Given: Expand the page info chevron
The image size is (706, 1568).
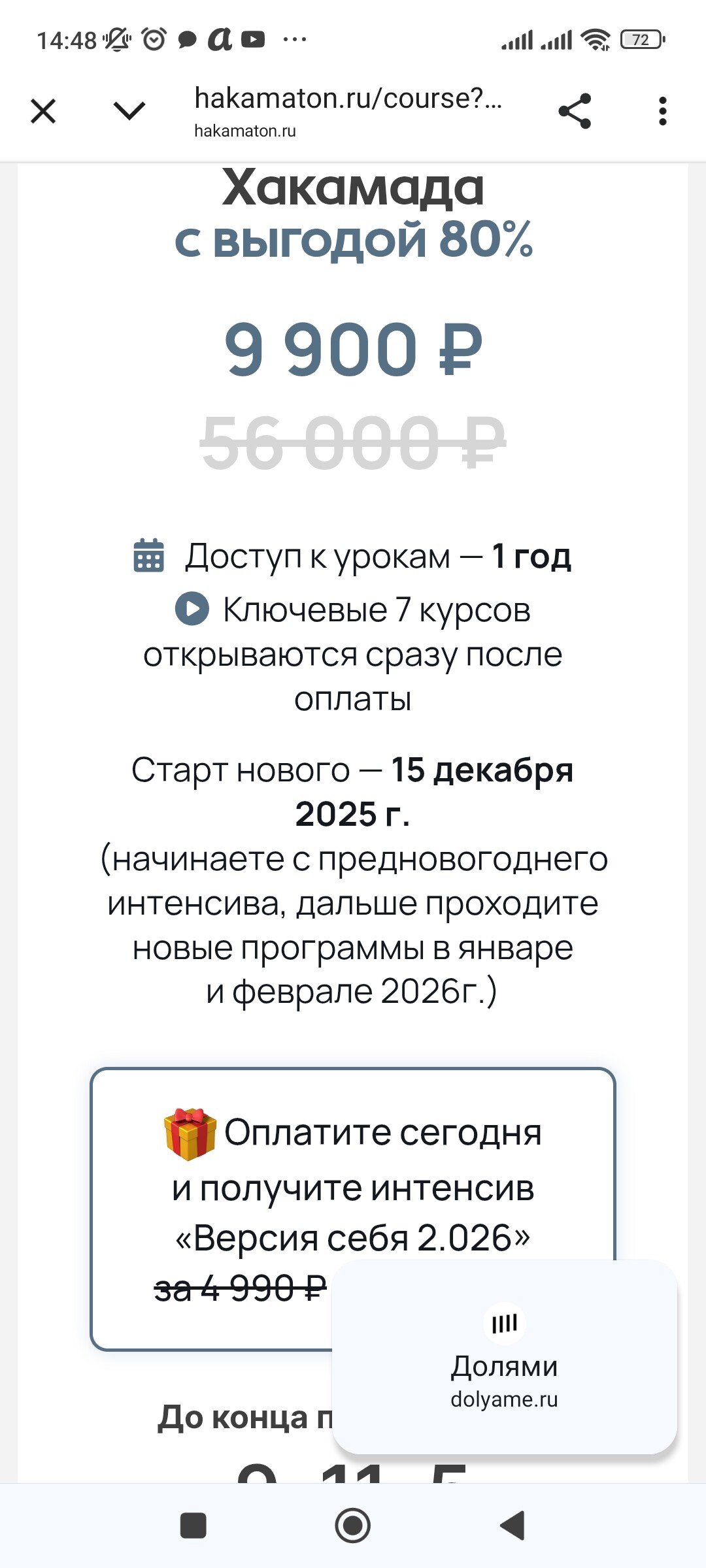Looking at the screenshot, I should (129, 111).
